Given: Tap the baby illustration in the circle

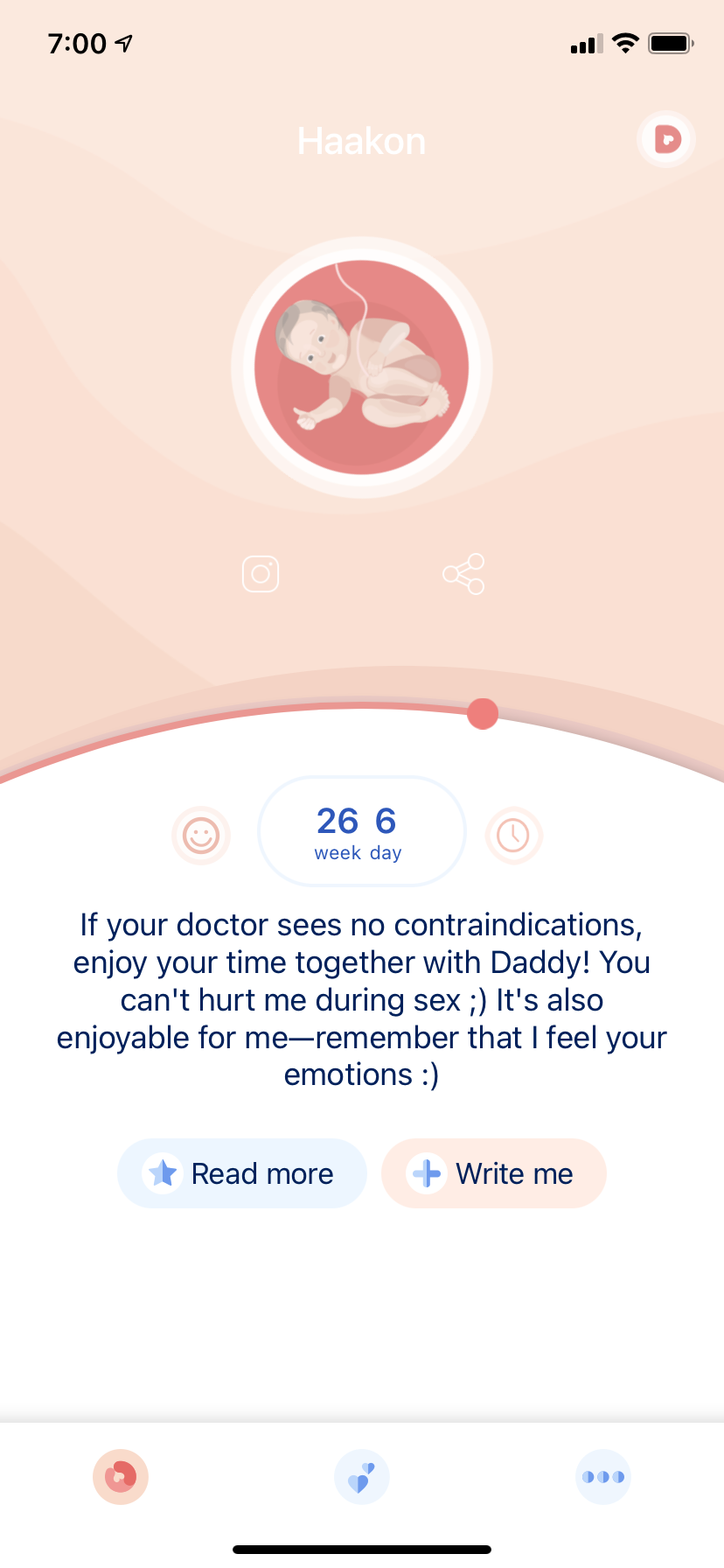Looking at the screenshot, I should tap(361, 367).
